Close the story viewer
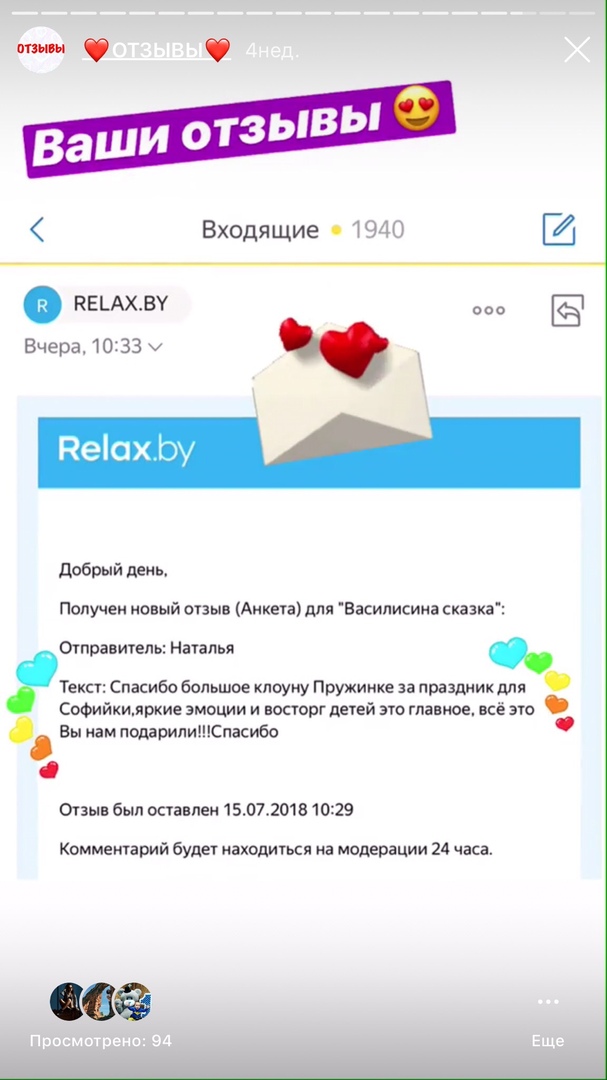607x1080 pixels. [x=577, y=50]
